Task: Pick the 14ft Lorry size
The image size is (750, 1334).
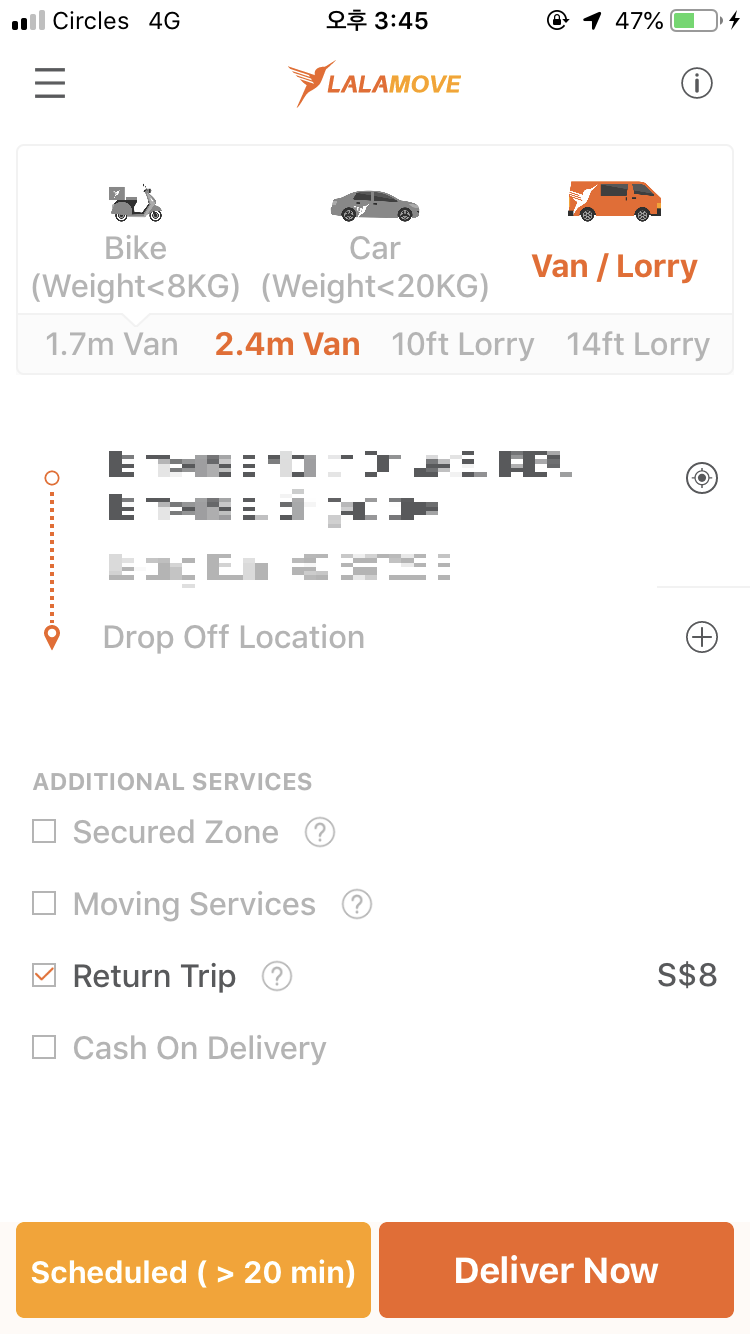Action: [x=638, y=345]
